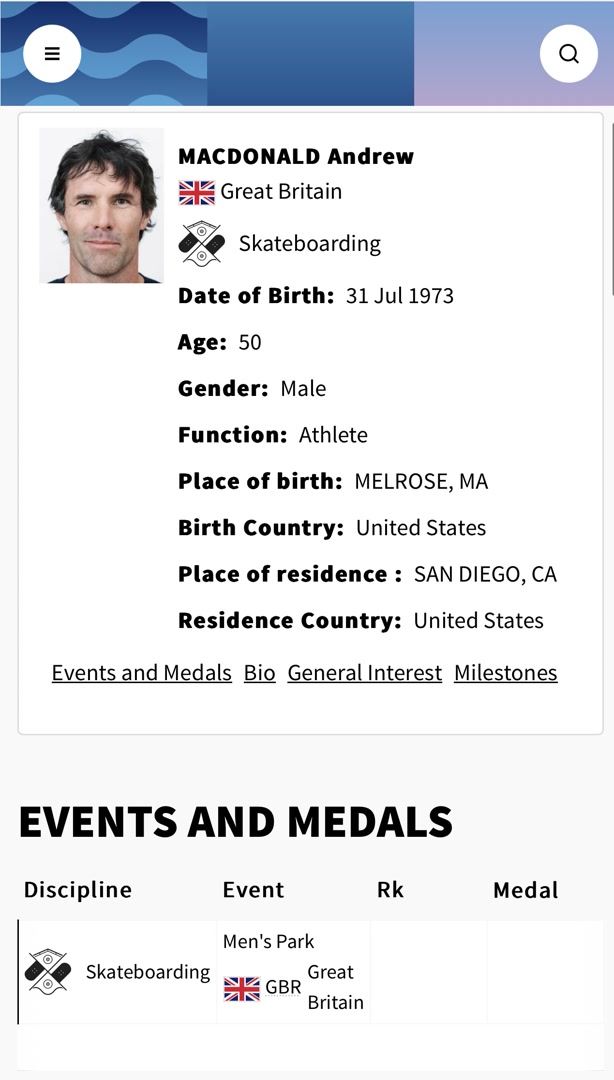Go to General Interest section
The height and width of the screenshot is (1080, 614).
(365, 672)
